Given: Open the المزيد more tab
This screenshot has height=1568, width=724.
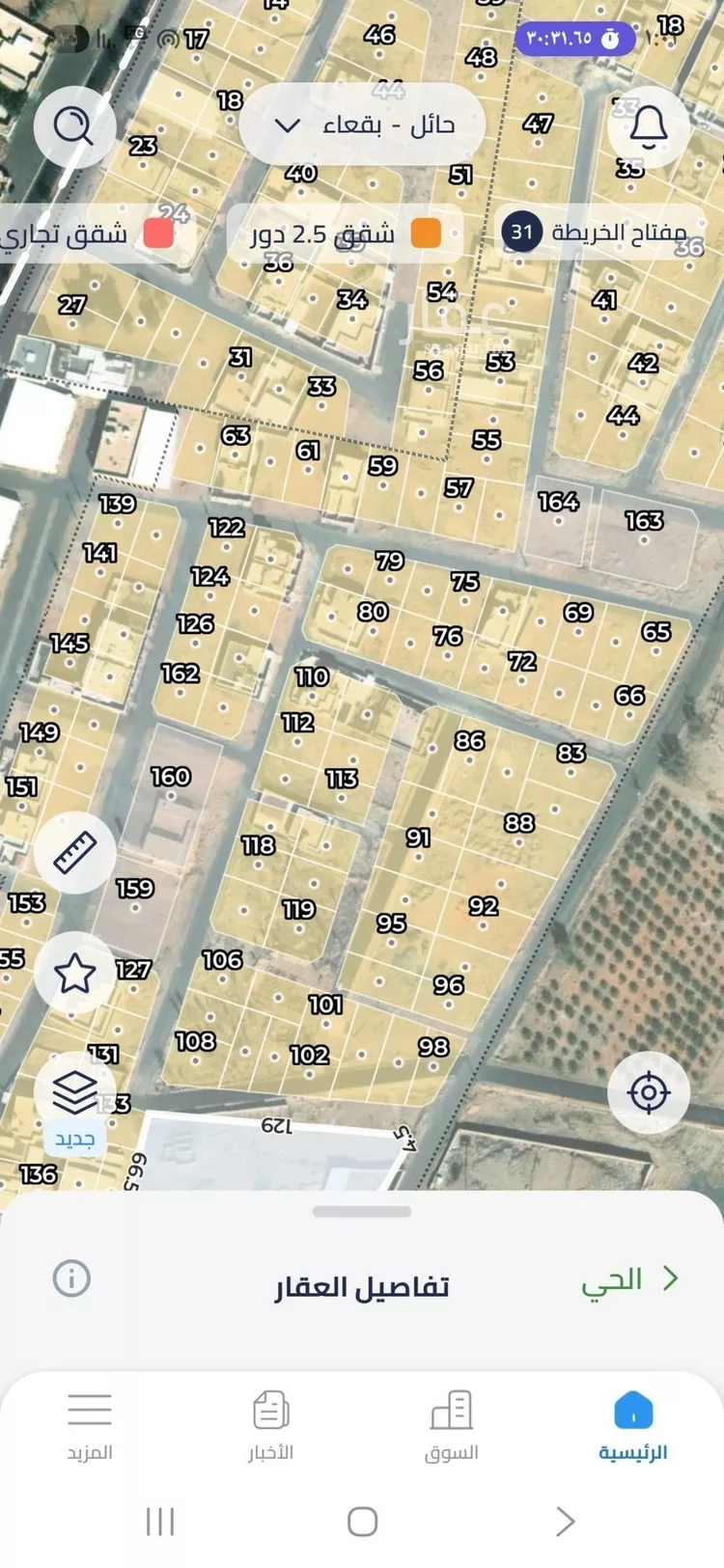Looking at the screenshot, I should click(x=90, y=1426).
